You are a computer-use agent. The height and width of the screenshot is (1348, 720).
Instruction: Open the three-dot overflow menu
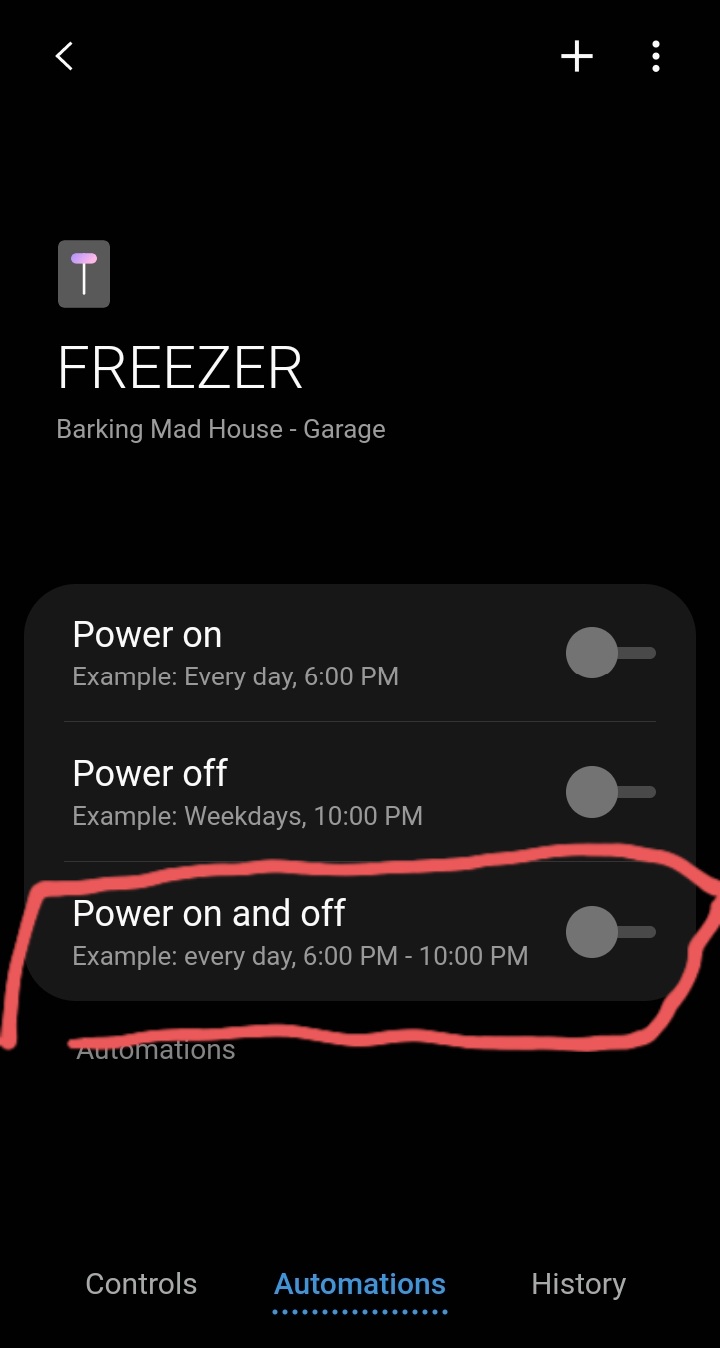pos(656,57)
